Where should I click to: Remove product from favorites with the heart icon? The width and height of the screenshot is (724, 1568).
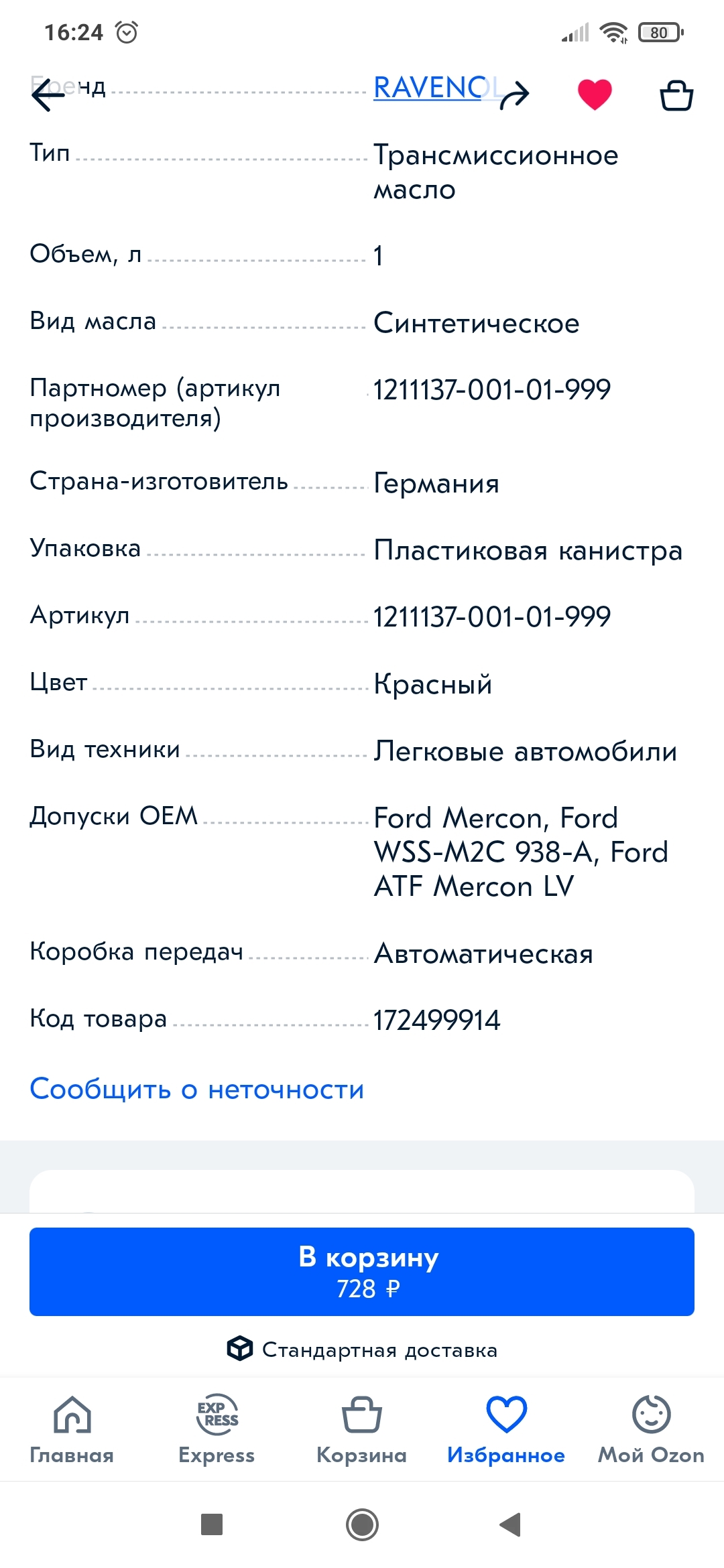[x=595, y=94]
